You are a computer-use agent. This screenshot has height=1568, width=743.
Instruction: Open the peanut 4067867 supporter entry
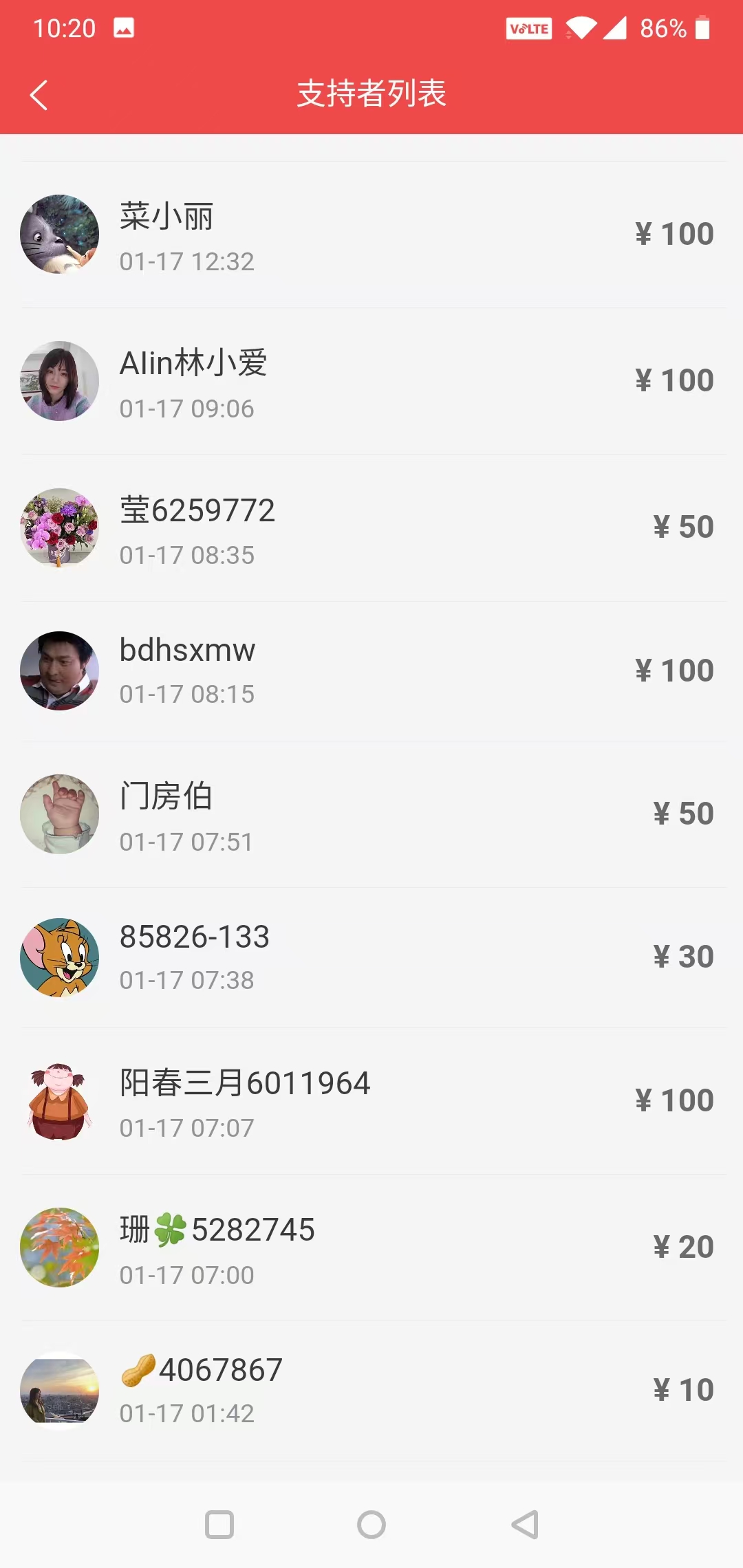371,1391
